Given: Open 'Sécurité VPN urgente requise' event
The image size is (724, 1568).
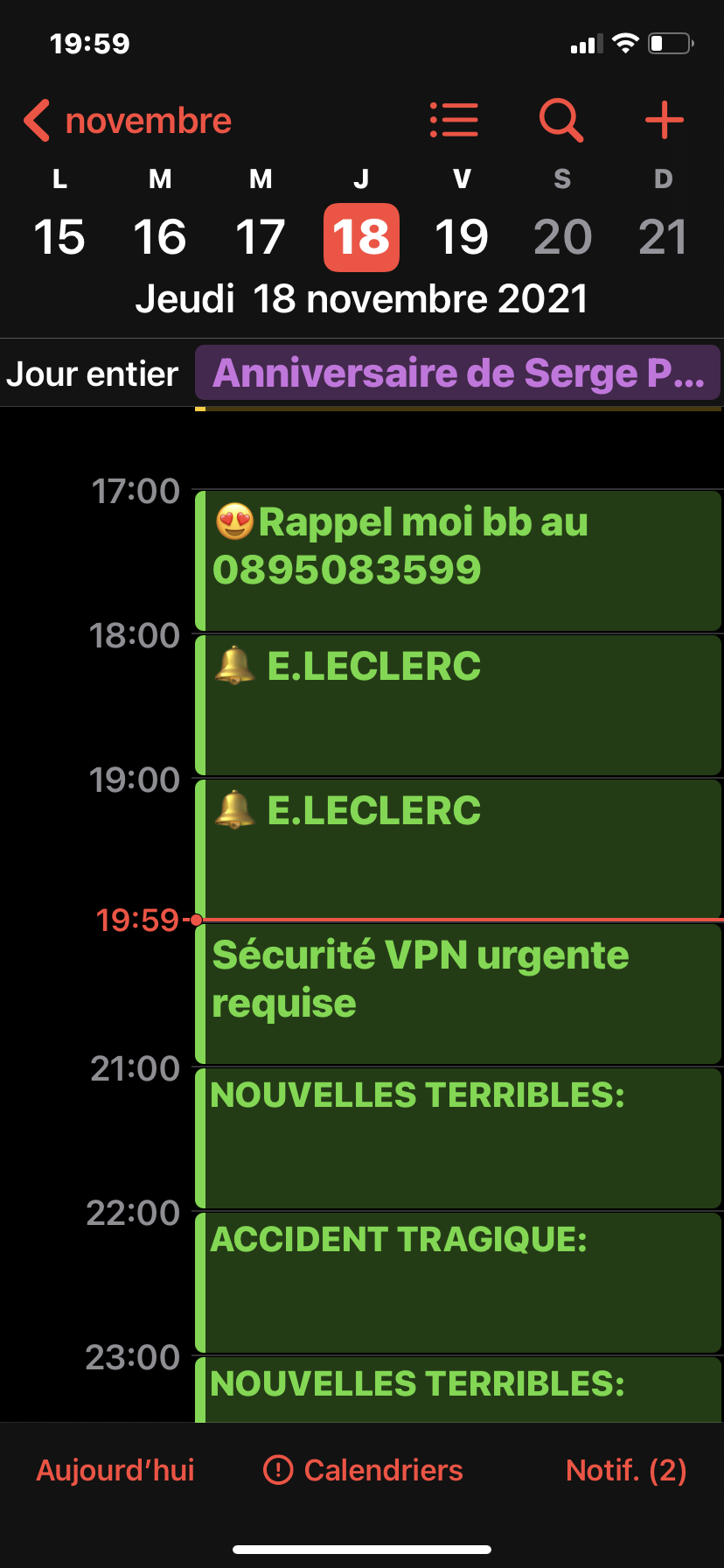Looking at the screenshot, I should [x=457, y=993].
